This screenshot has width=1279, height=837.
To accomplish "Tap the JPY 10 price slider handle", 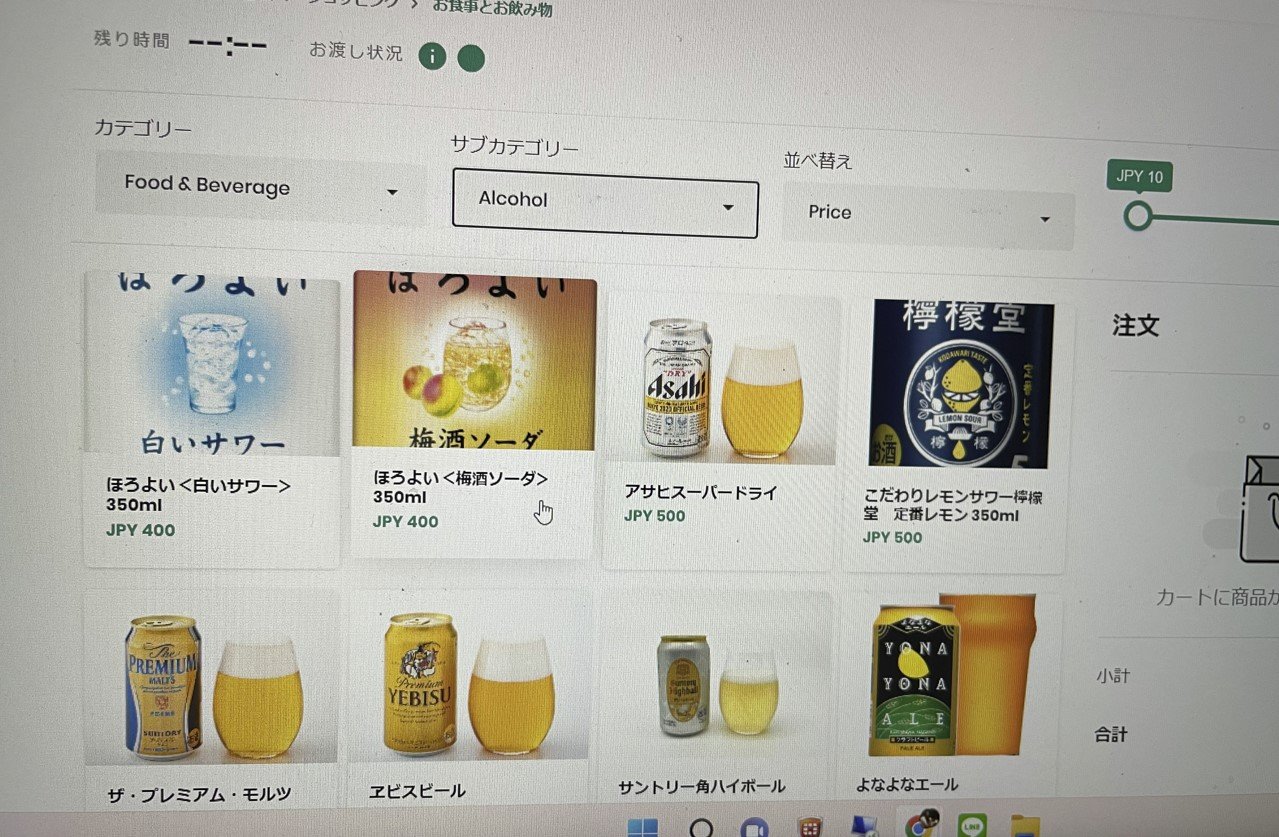I will click(x=1137, y=215).
